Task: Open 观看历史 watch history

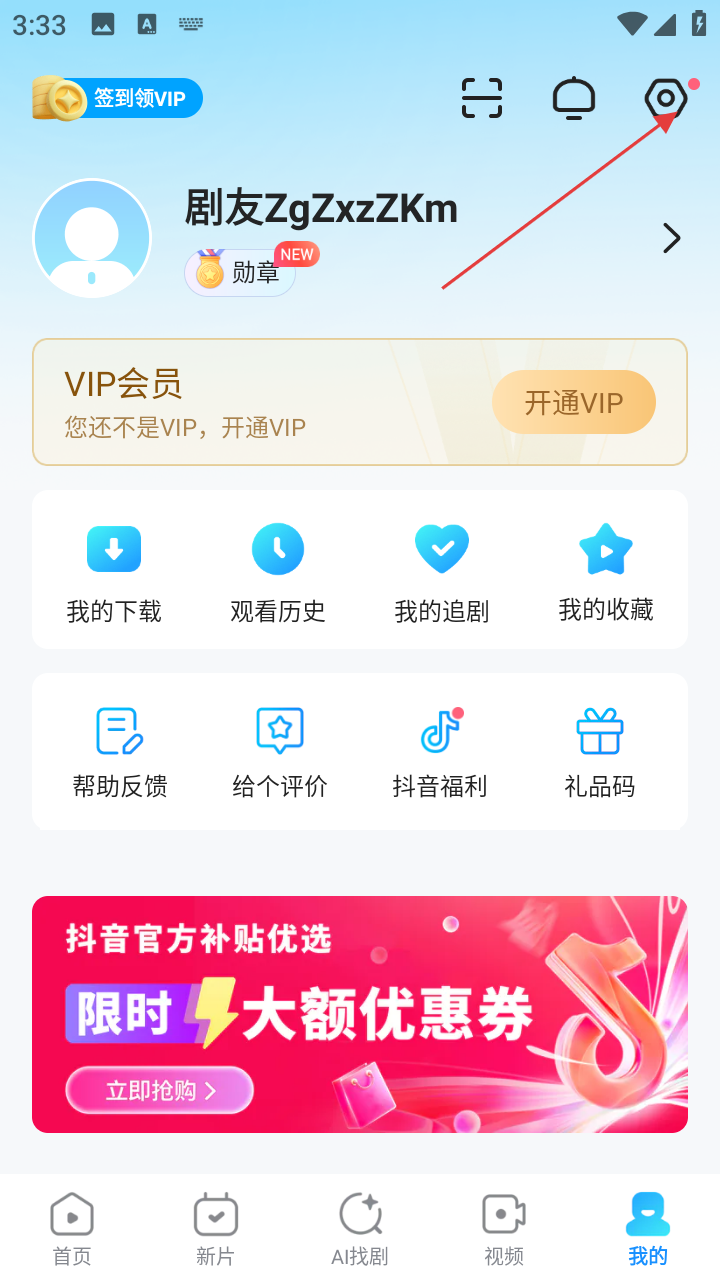Action: click(x=278, y=570)
